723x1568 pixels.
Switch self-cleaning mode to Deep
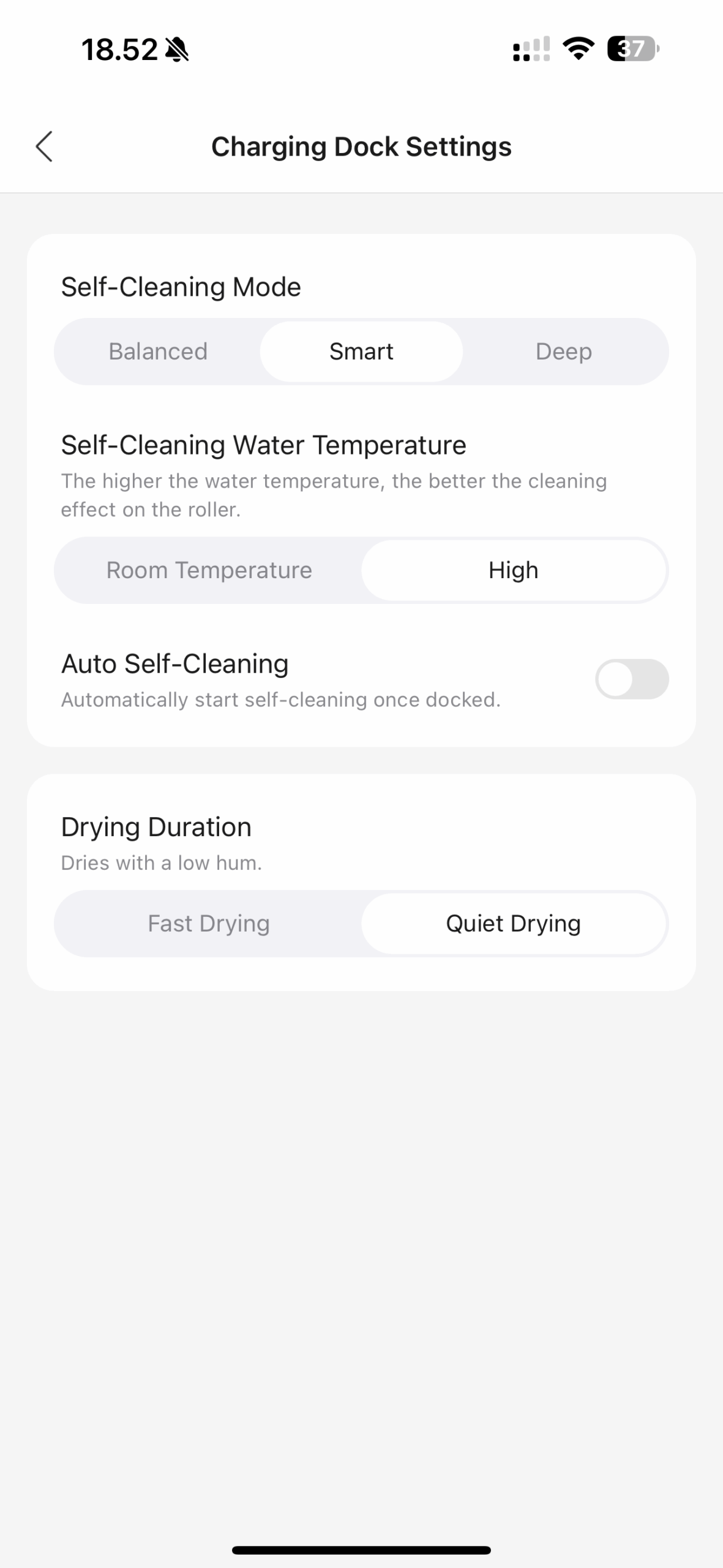(564, 352)
